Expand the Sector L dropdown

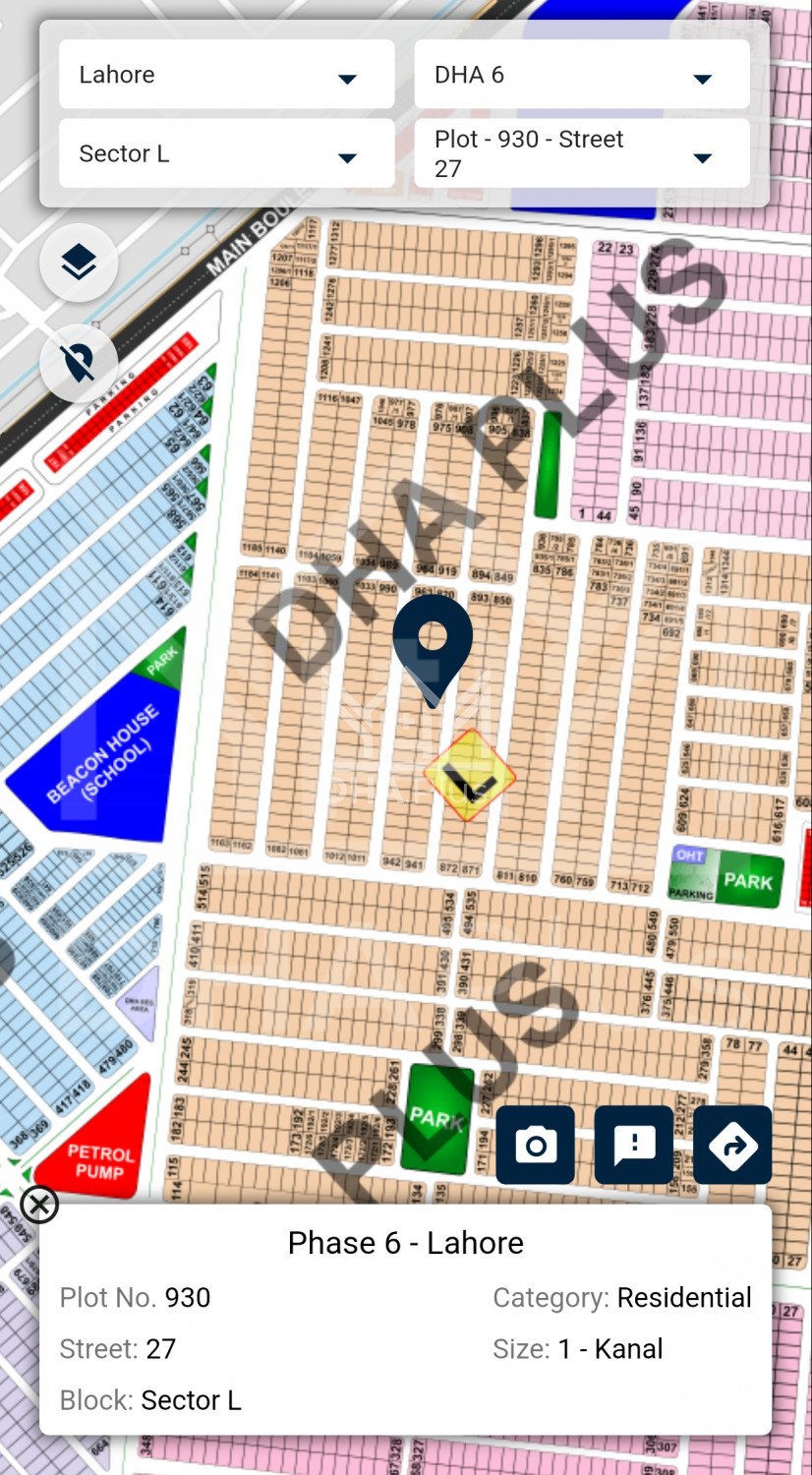[x=226, y=153]
